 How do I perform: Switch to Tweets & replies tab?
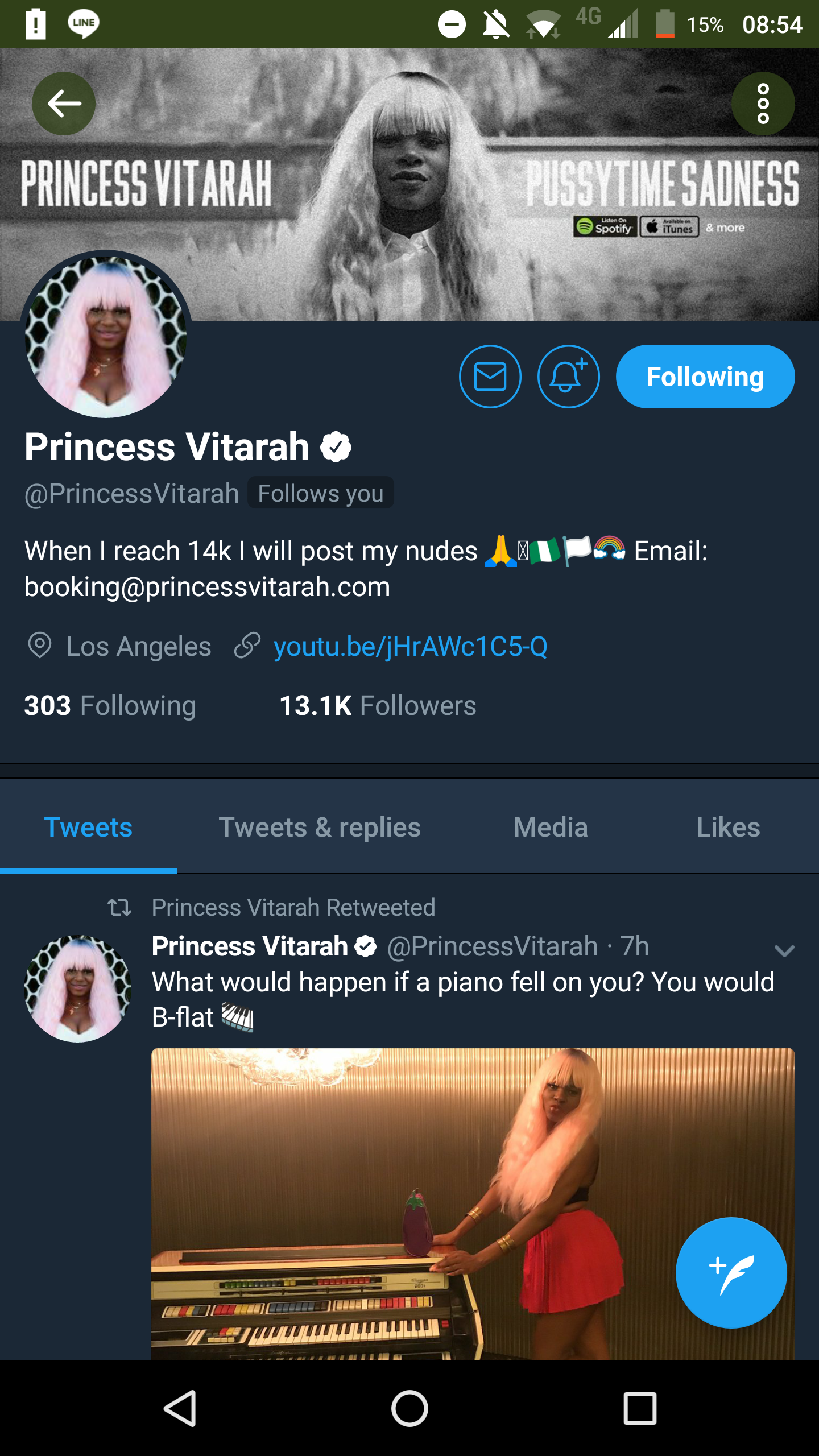click(x=320, y=828)
